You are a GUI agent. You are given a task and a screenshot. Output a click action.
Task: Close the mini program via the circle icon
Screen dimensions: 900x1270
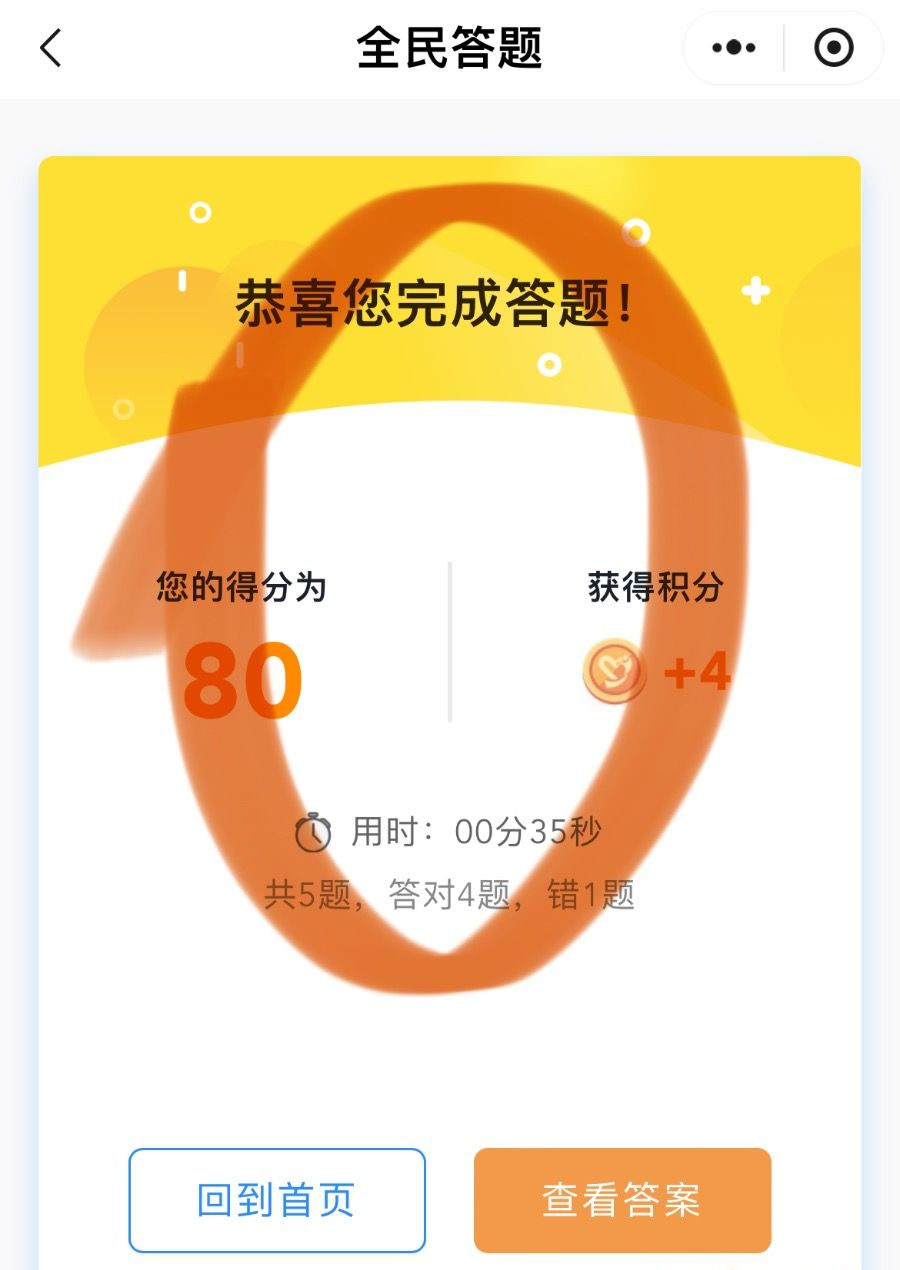[x=834, y=48]
